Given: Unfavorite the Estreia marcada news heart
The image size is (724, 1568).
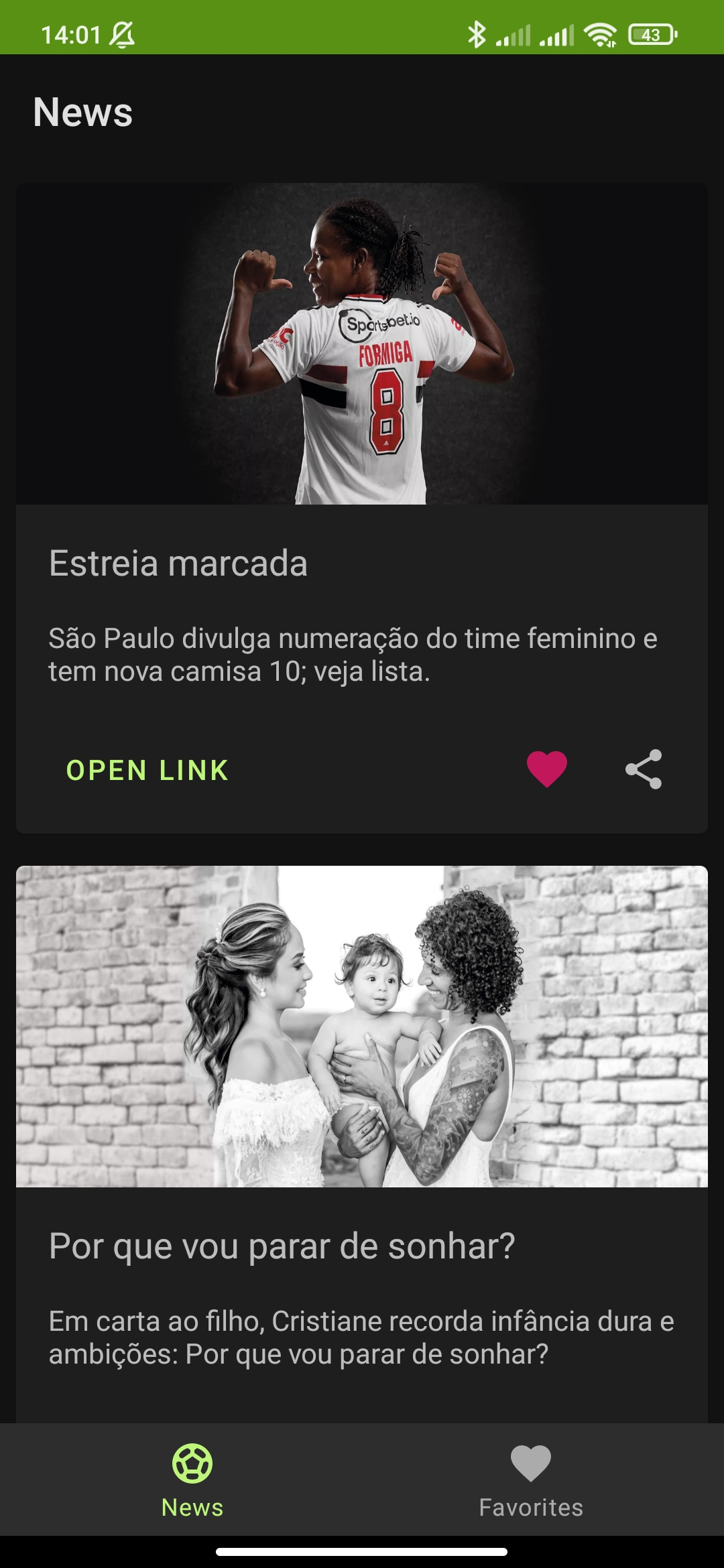Looking at the screenshot, I should click(x=547, y=769).
